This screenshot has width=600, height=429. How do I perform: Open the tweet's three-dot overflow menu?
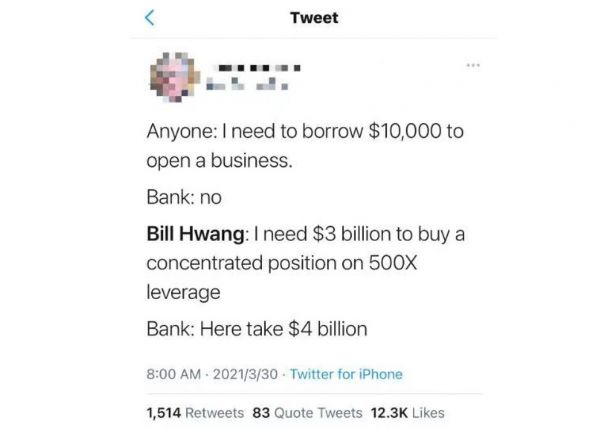tap(473, 67)
